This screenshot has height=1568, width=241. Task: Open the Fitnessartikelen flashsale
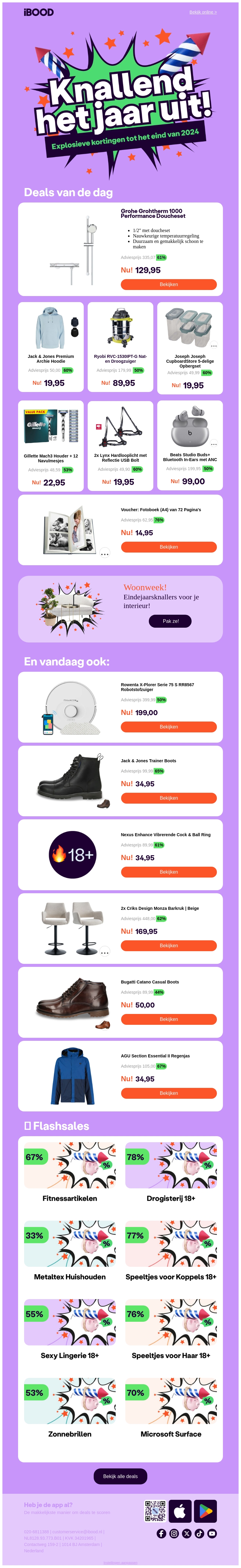coord(70,1172)
